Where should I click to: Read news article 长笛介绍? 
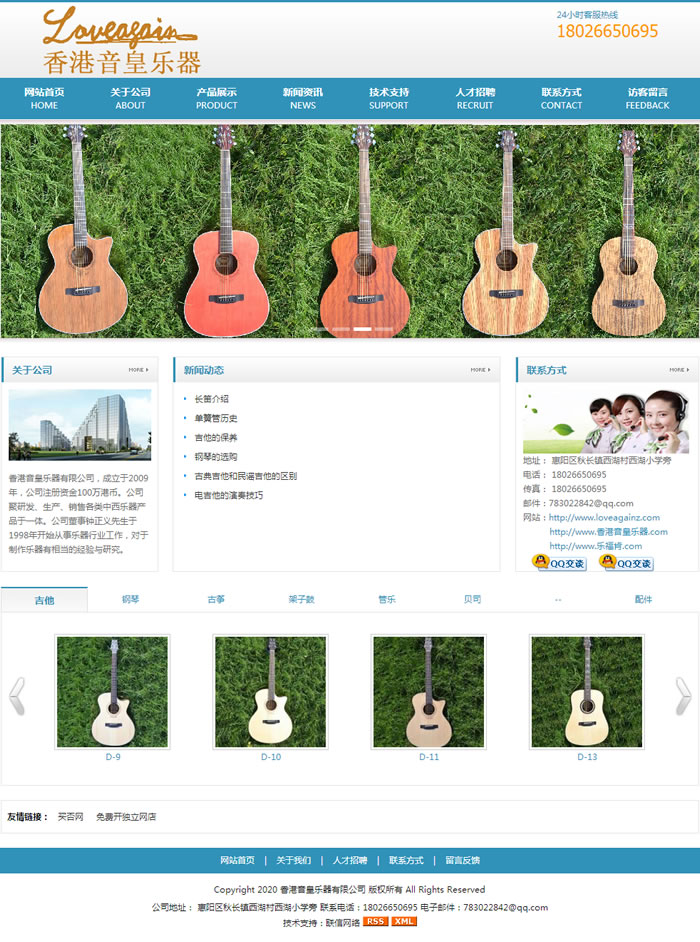[x=211, y=399]
